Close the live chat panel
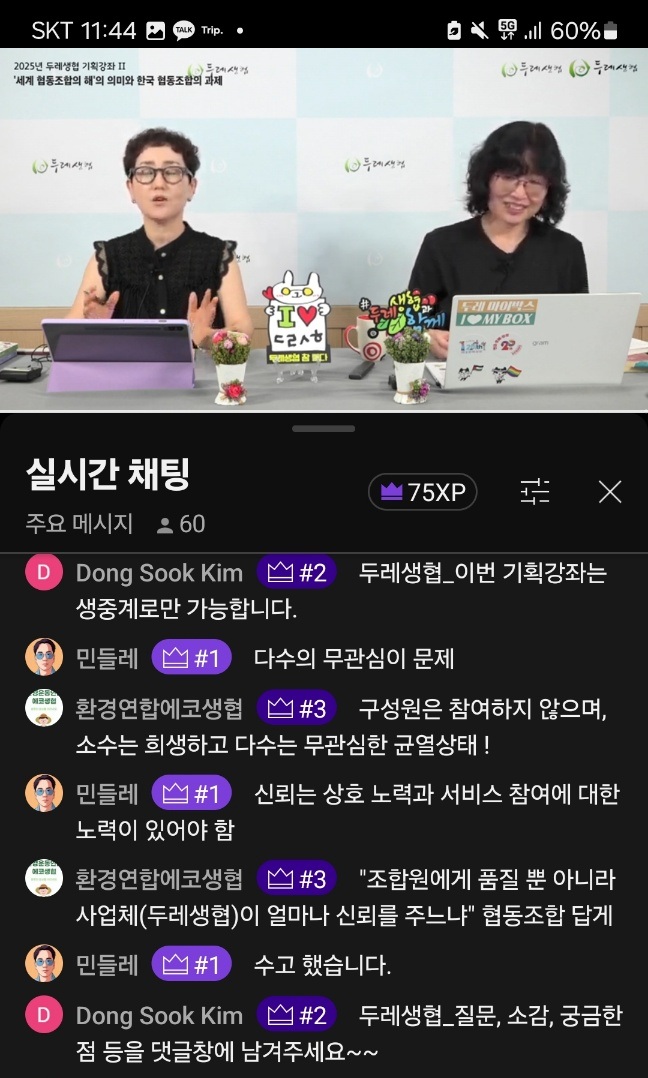Viewport: 648px width, 1078px height. pos(609,491)
